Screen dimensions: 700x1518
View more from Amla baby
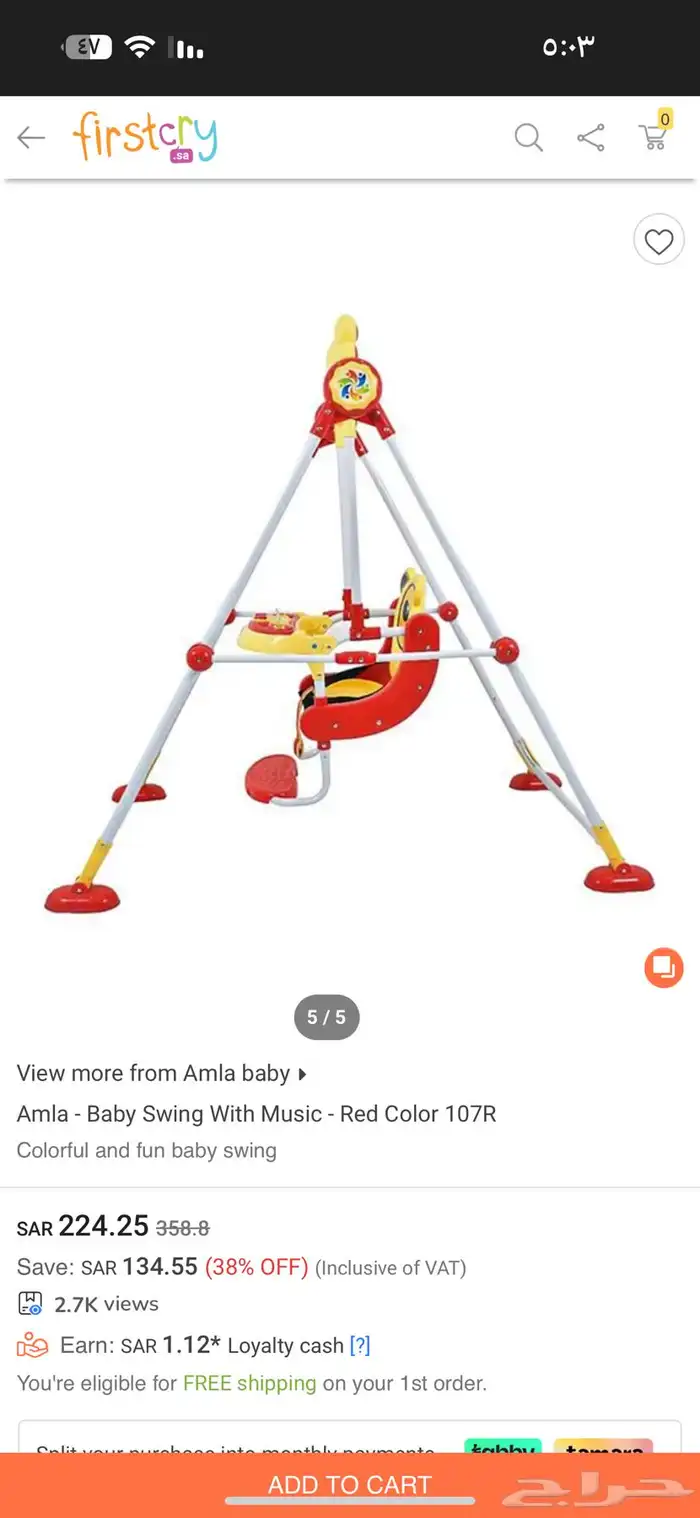(161, 1074)
